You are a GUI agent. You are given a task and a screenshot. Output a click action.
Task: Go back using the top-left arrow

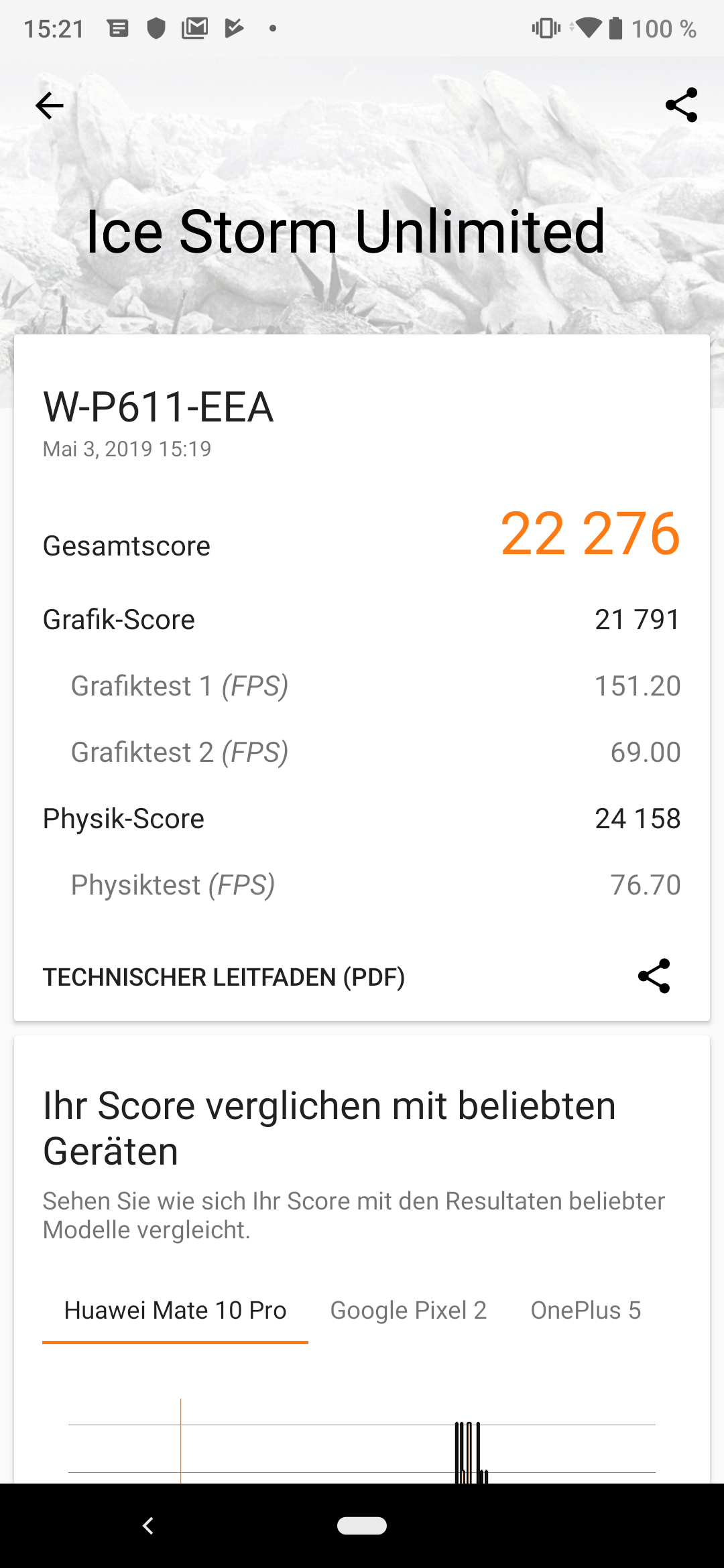(50, 105)
